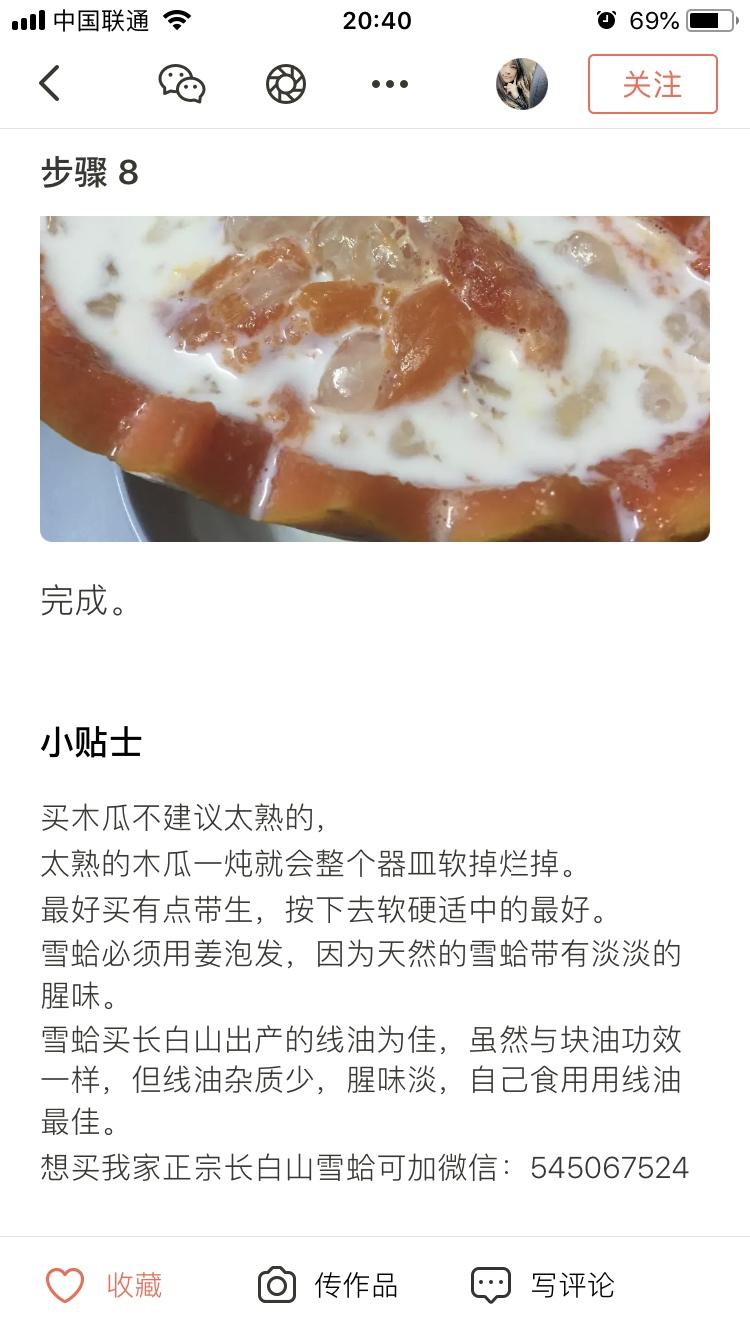View the step 8 papaya dish photo
750x1334 pixels.
click(x=375, y=379)
